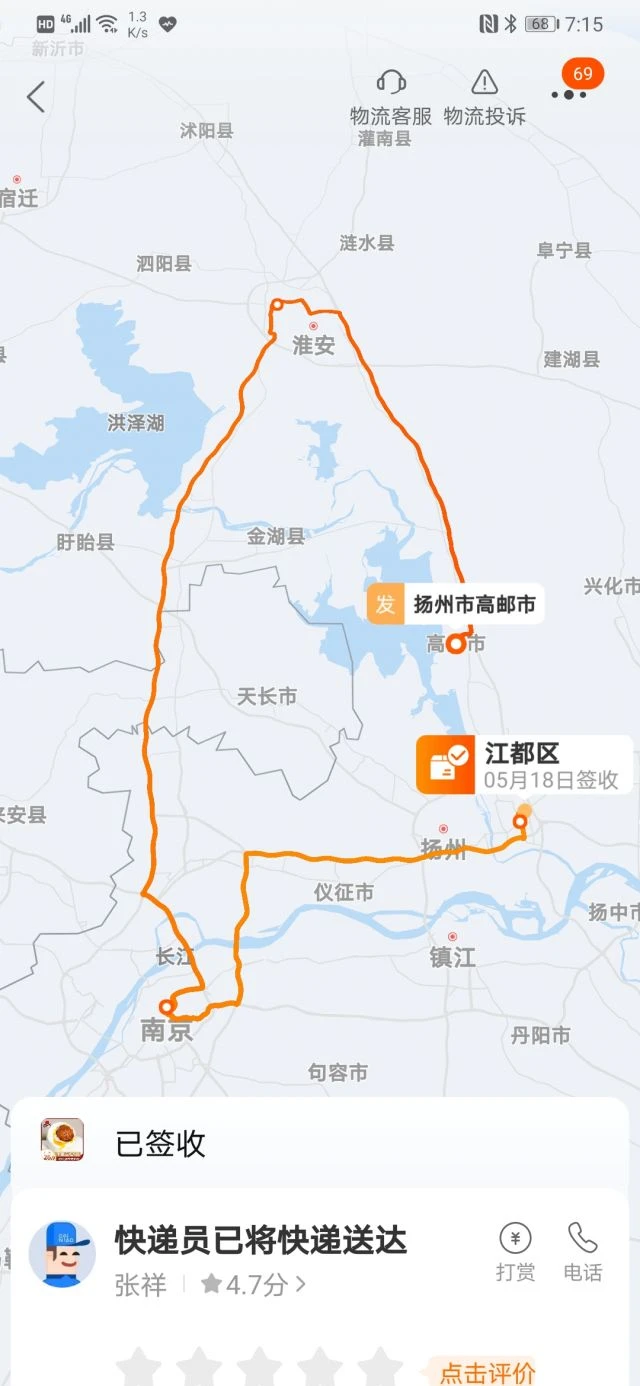This screenshot has height=1386, width=640.
Task: Go back using the top-left arrow
Action: pos(36,97)
